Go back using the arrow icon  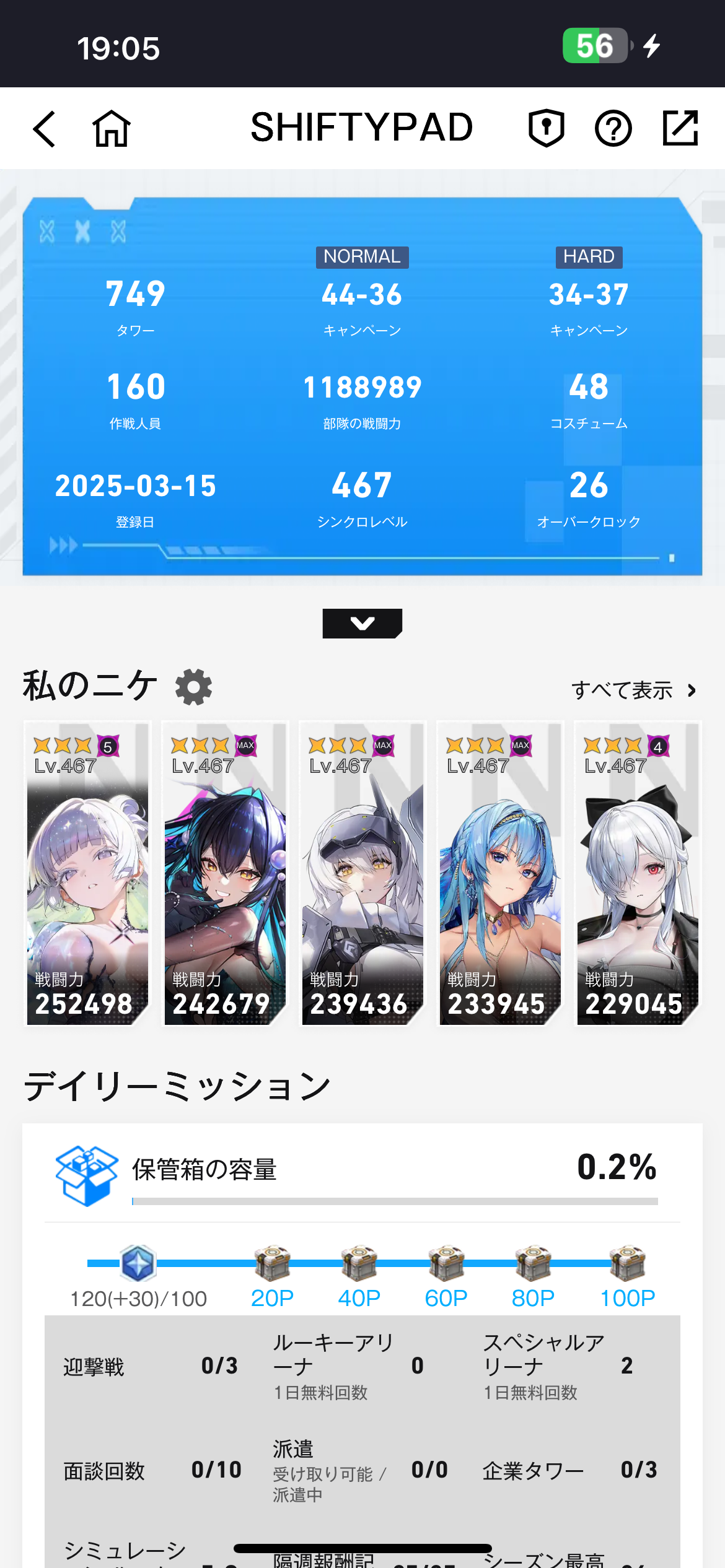tap(45, 129)
